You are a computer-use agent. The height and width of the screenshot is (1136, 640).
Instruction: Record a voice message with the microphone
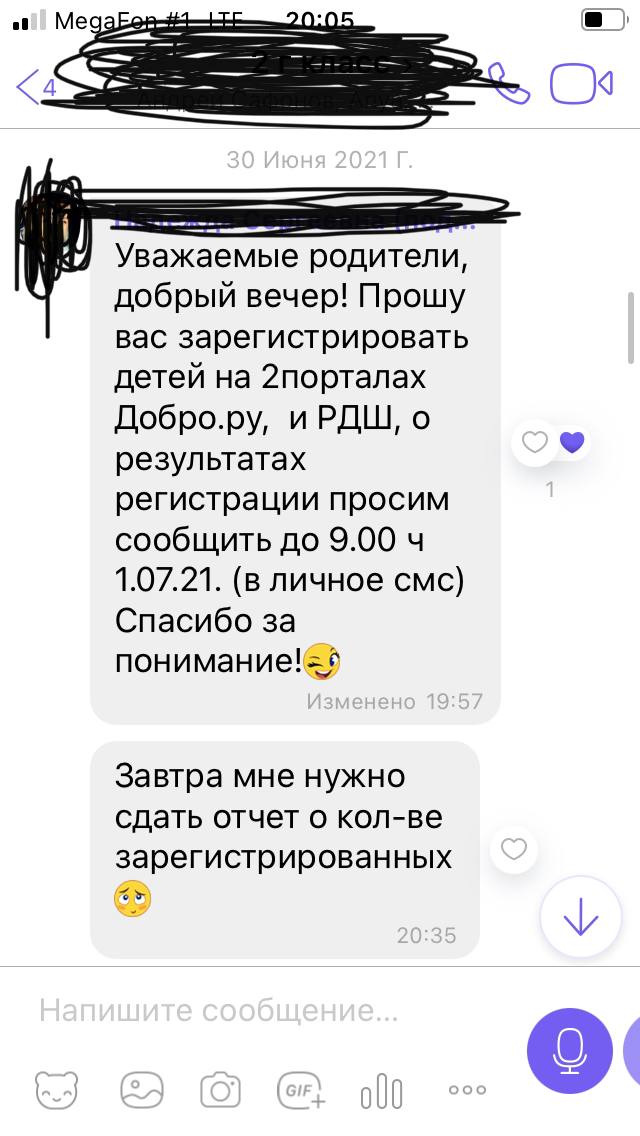570,1050
